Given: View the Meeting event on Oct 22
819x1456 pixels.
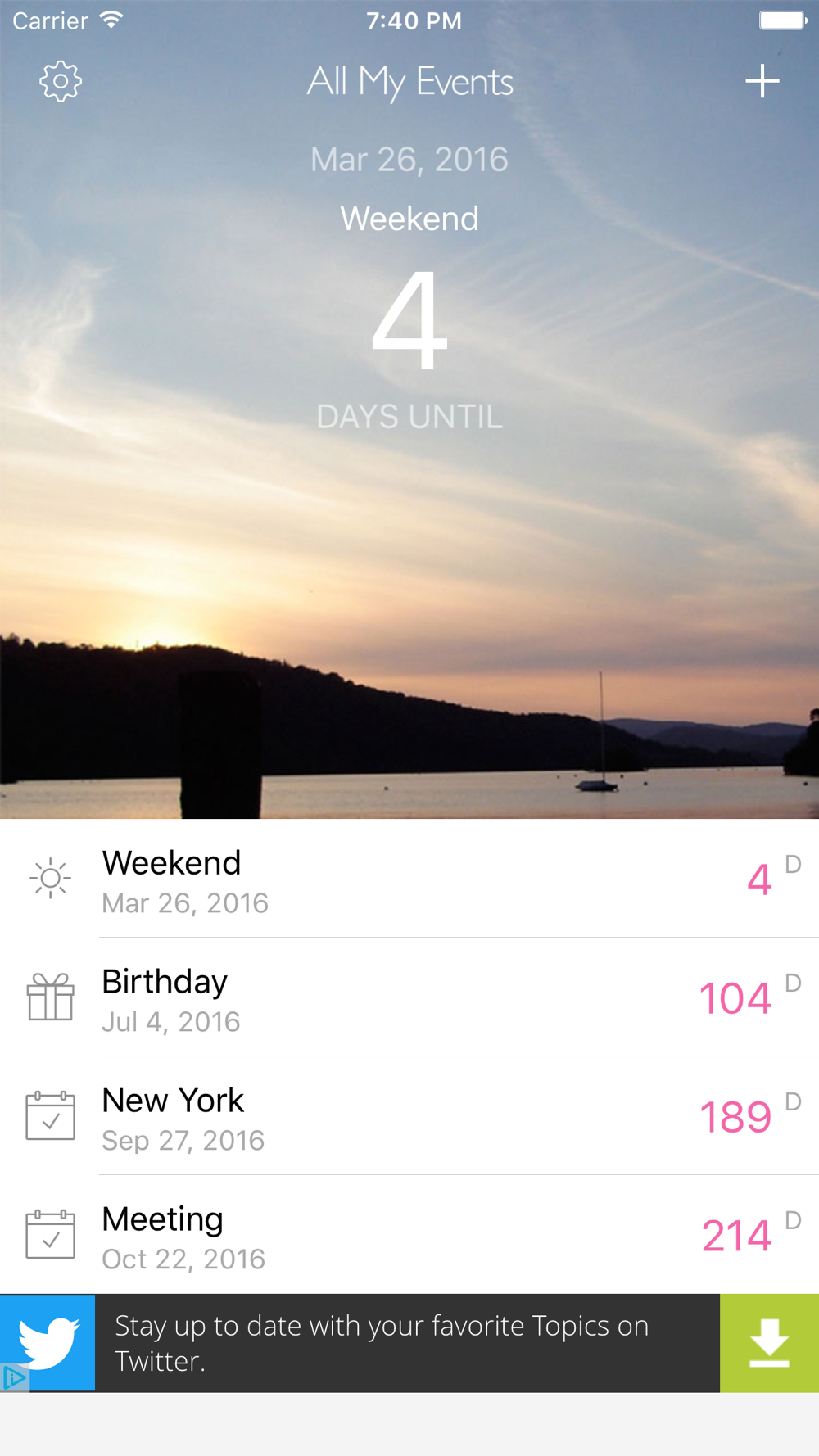Looking at the screenshot, I should pyautogui.click(x=409, y=1235).
